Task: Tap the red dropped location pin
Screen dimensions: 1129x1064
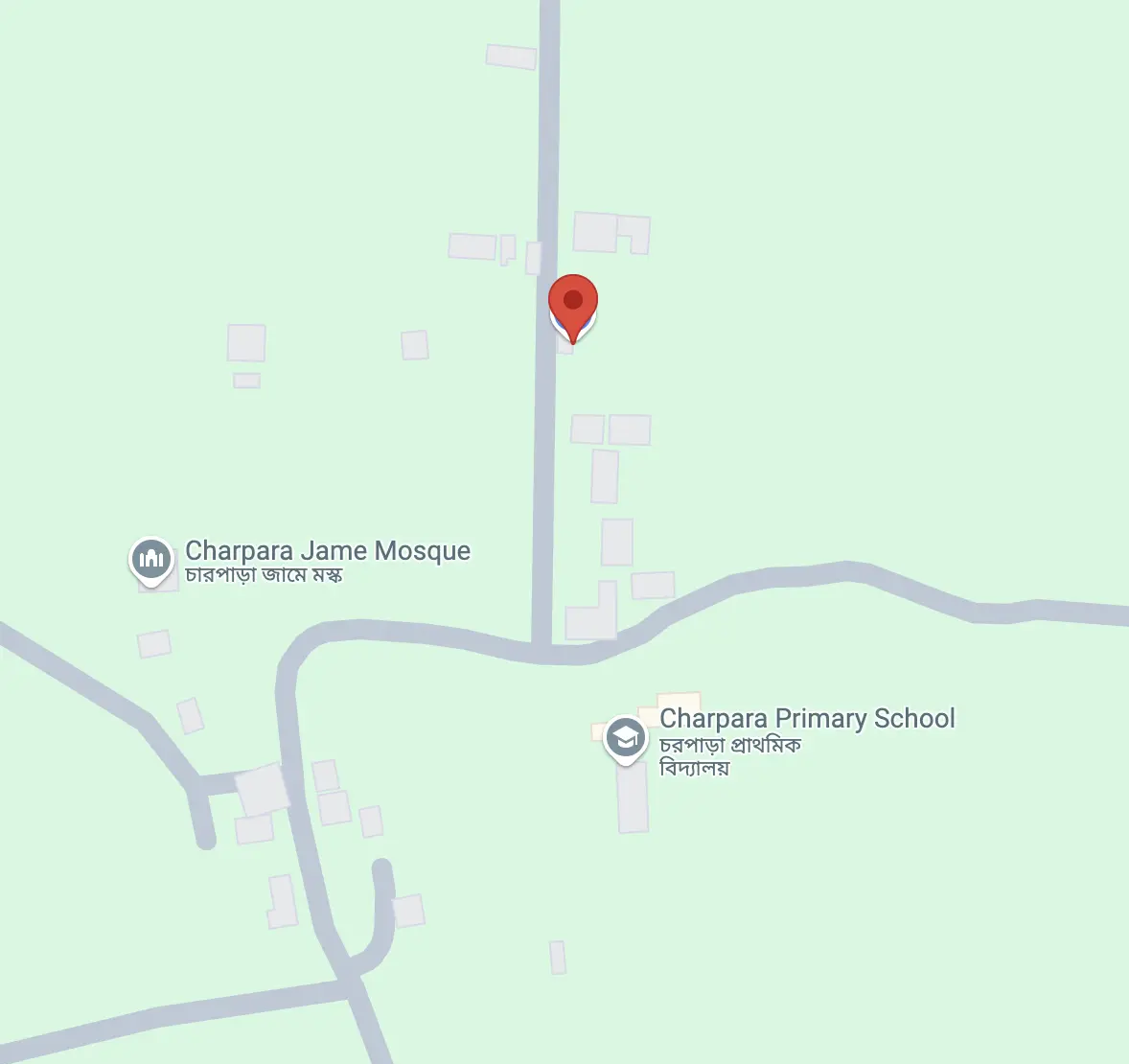Action: pos(573,302)
